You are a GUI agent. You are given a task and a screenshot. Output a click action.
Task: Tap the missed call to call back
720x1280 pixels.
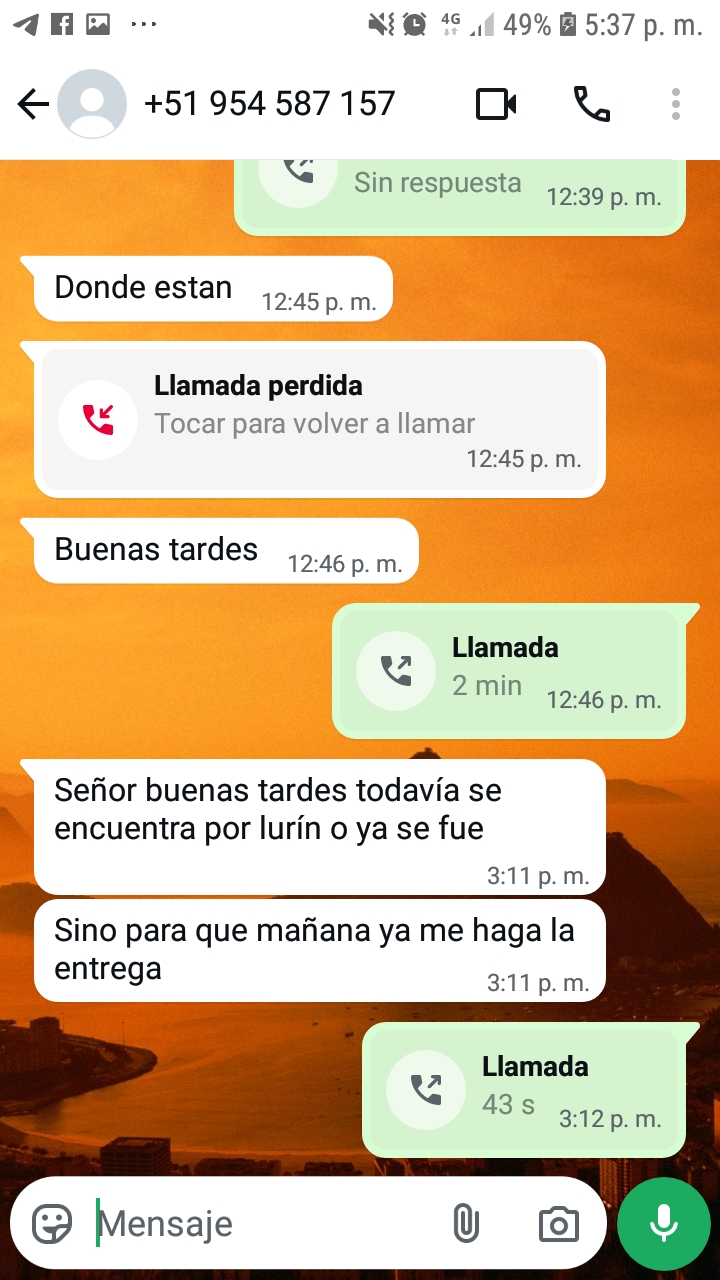tap(320, 420)
